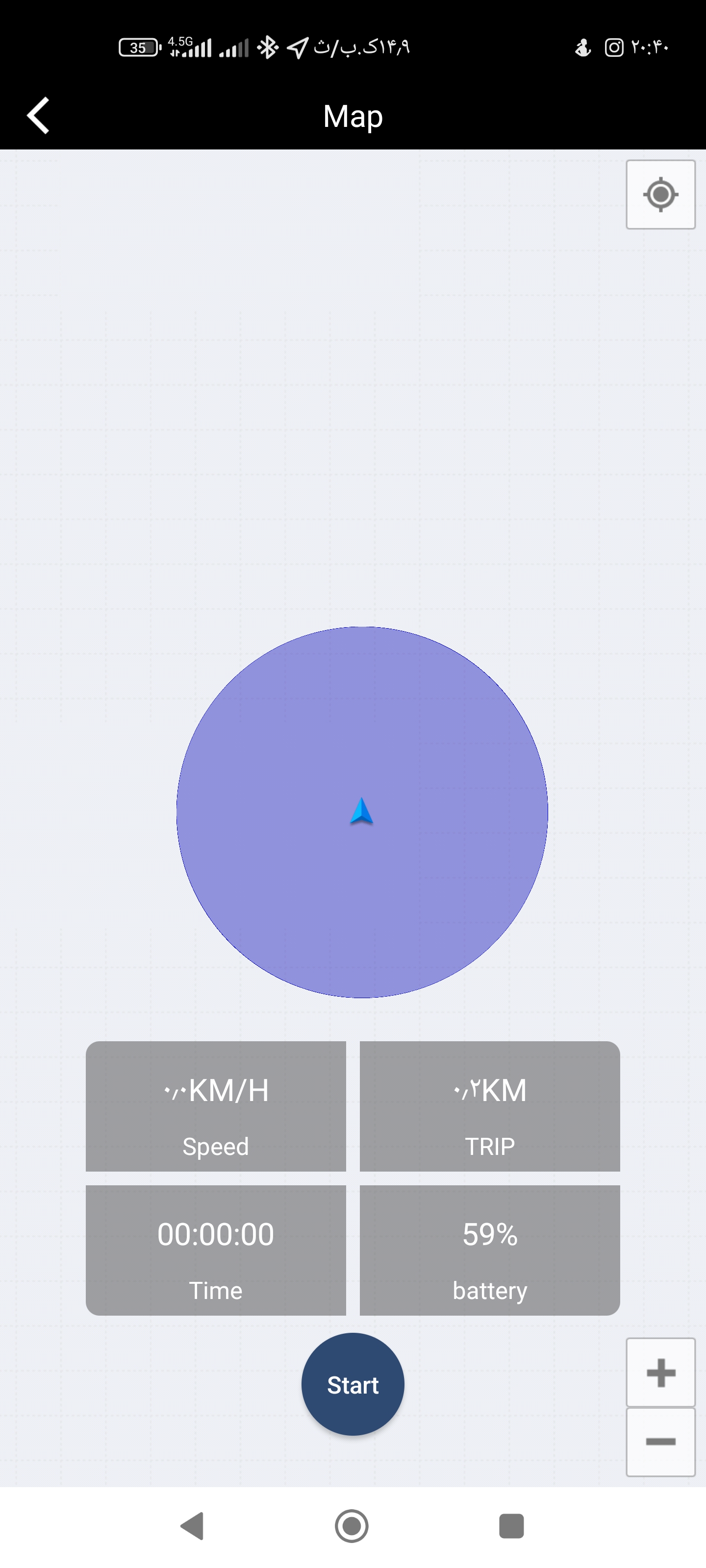Viewport: 706px width, 1568px height.
Task: Open recent apps from navigation bar
Action: (511, 1526)
